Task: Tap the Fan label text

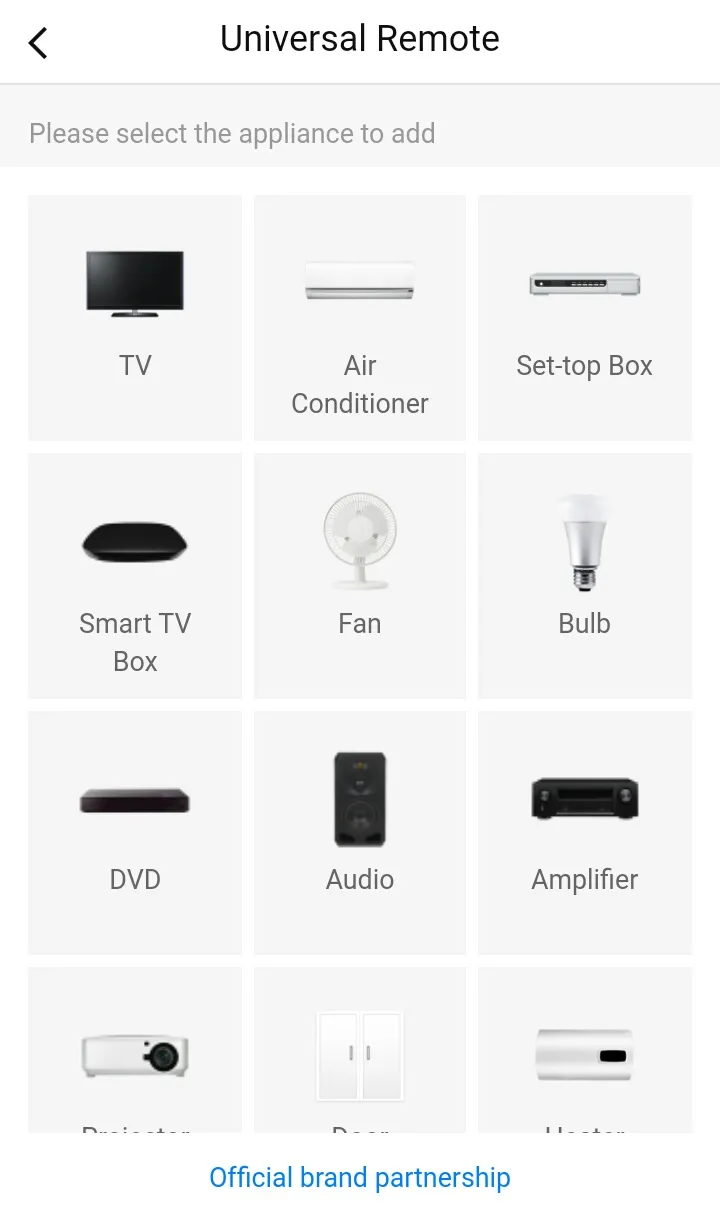Action: tap(360, 623)
